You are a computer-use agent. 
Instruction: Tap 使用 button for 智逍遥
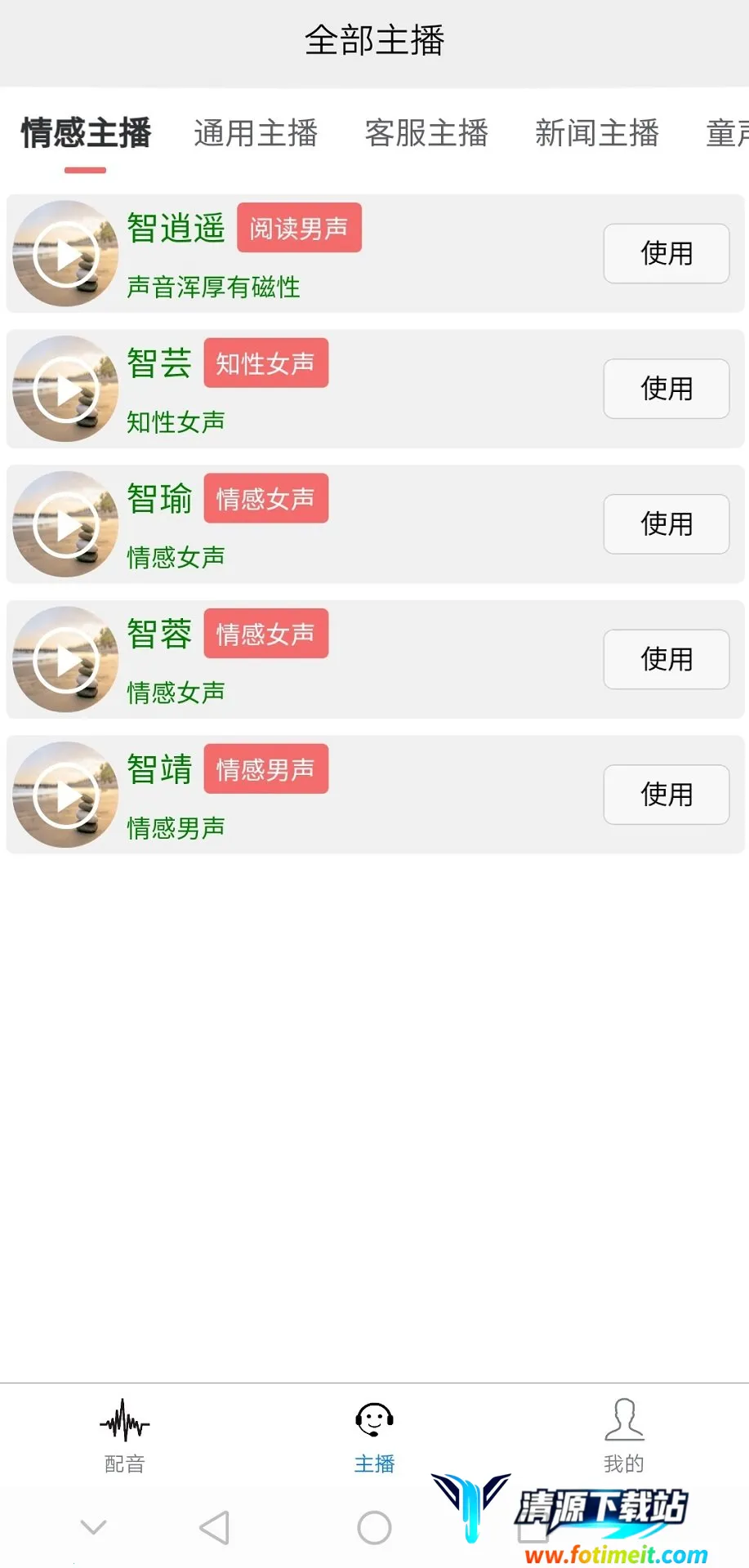pyautogui.click(x=666, y=254)
